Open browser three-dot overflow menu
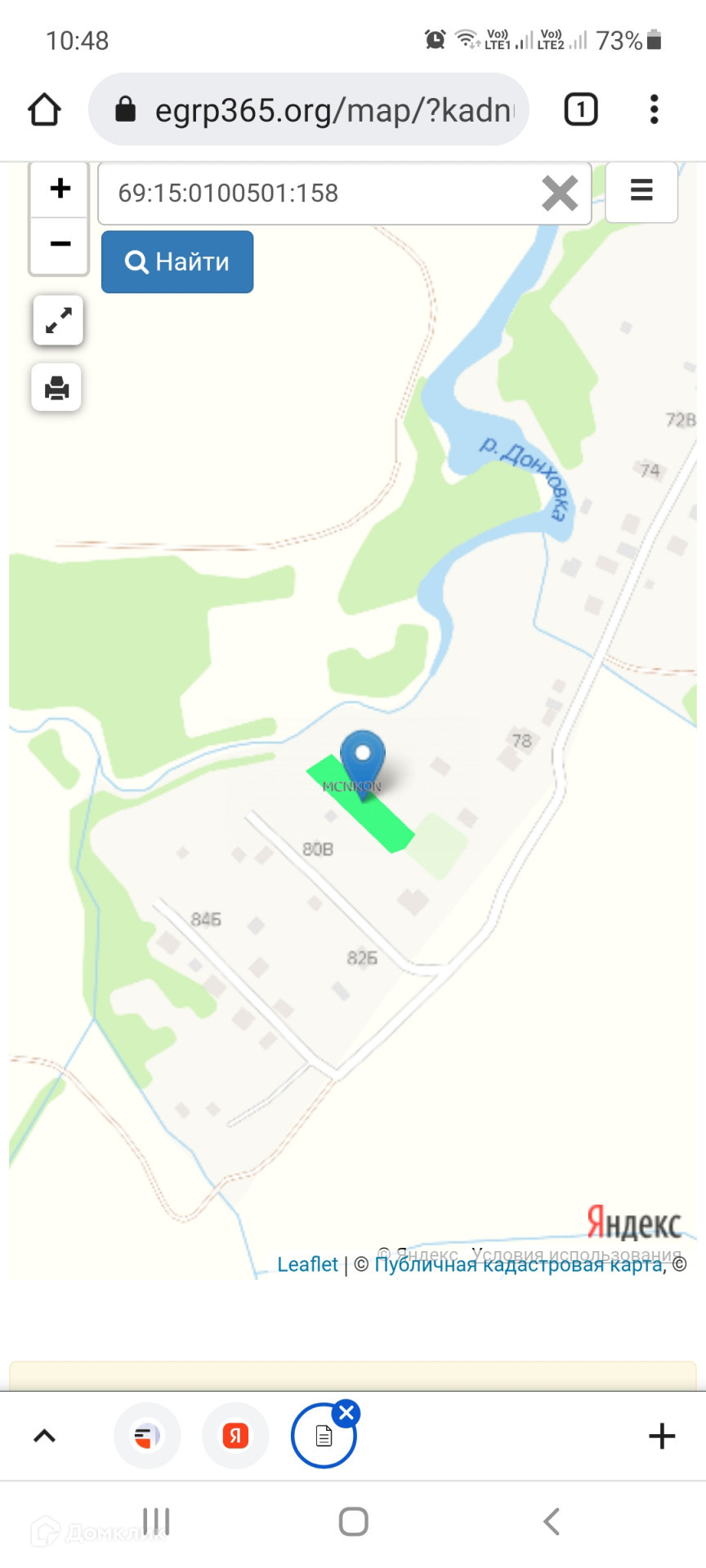 click(654, 109)
